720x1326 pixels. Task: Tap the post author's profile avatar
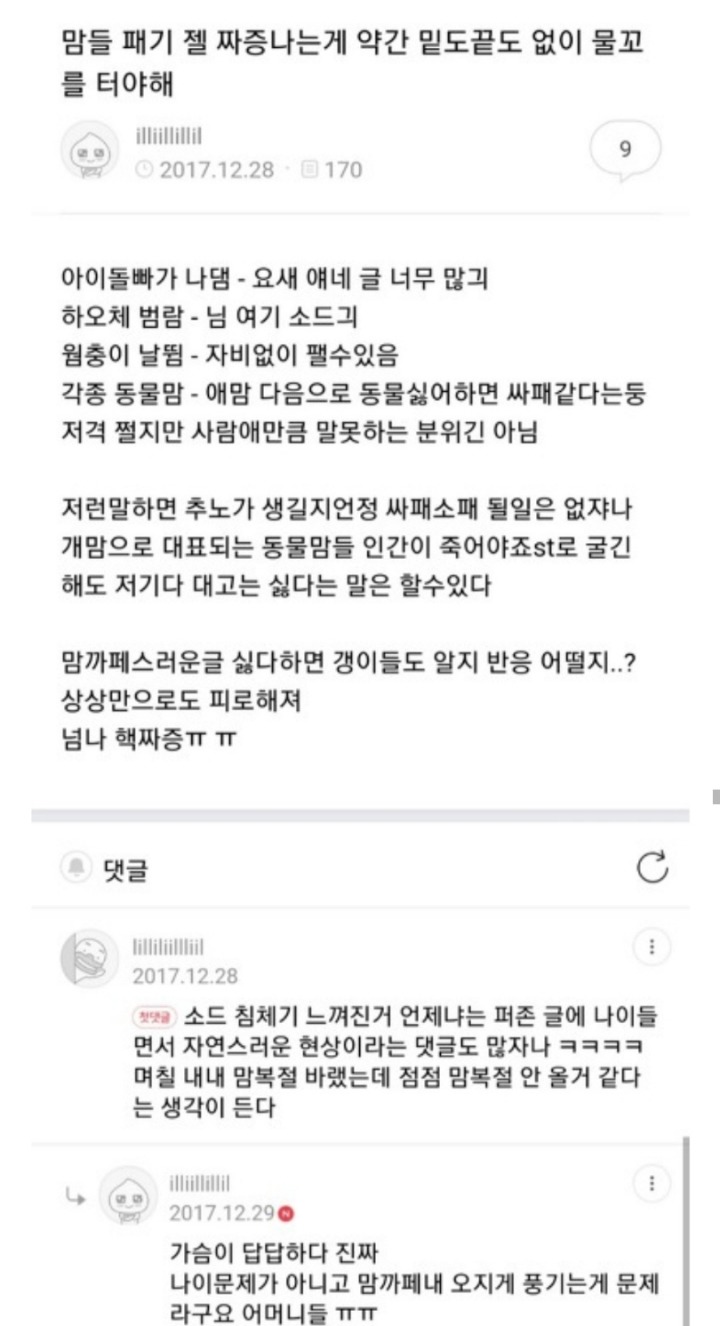92,153
